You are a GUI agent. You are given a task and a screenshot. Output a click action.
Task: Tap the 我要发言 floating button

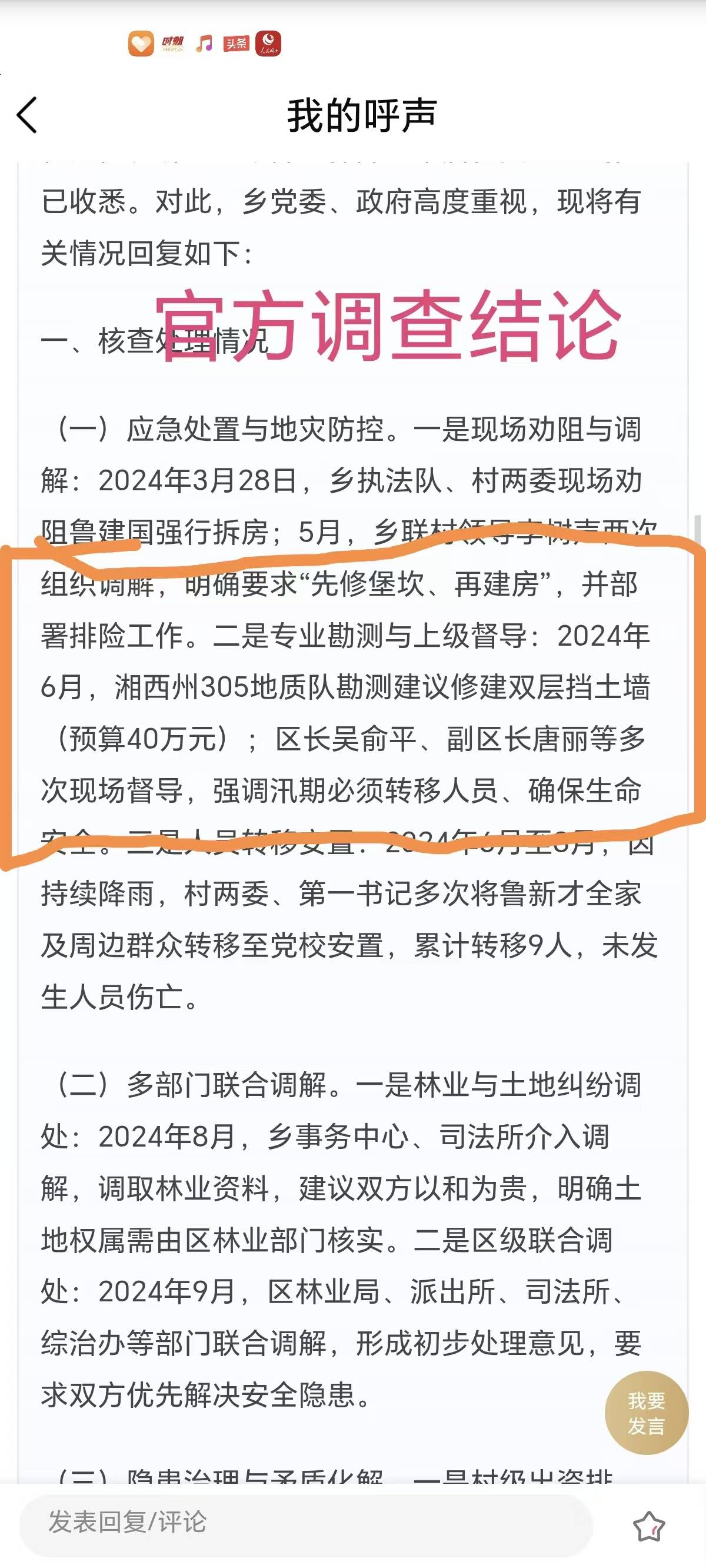point(647,1413)
